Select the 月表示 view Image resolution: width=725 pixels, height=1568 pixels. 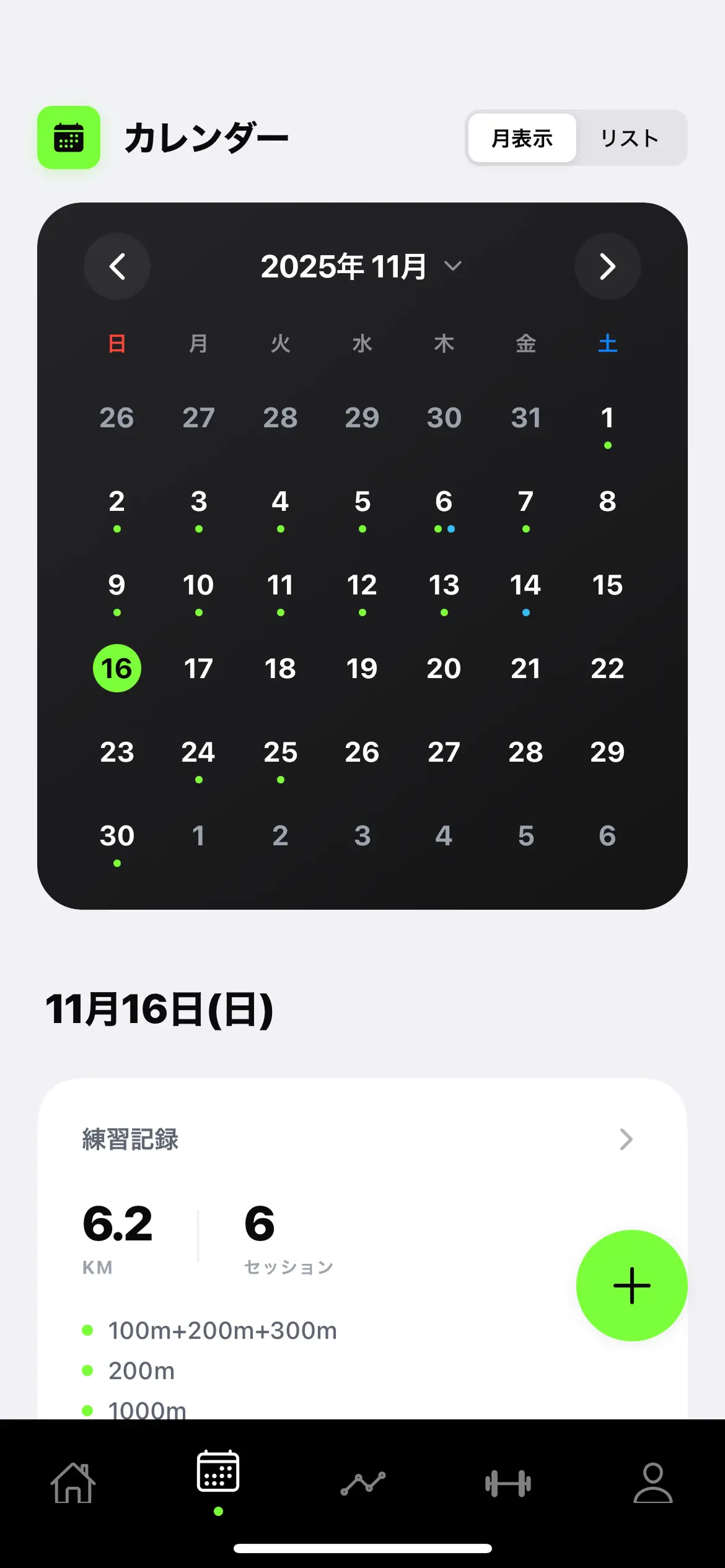(522, 138)
